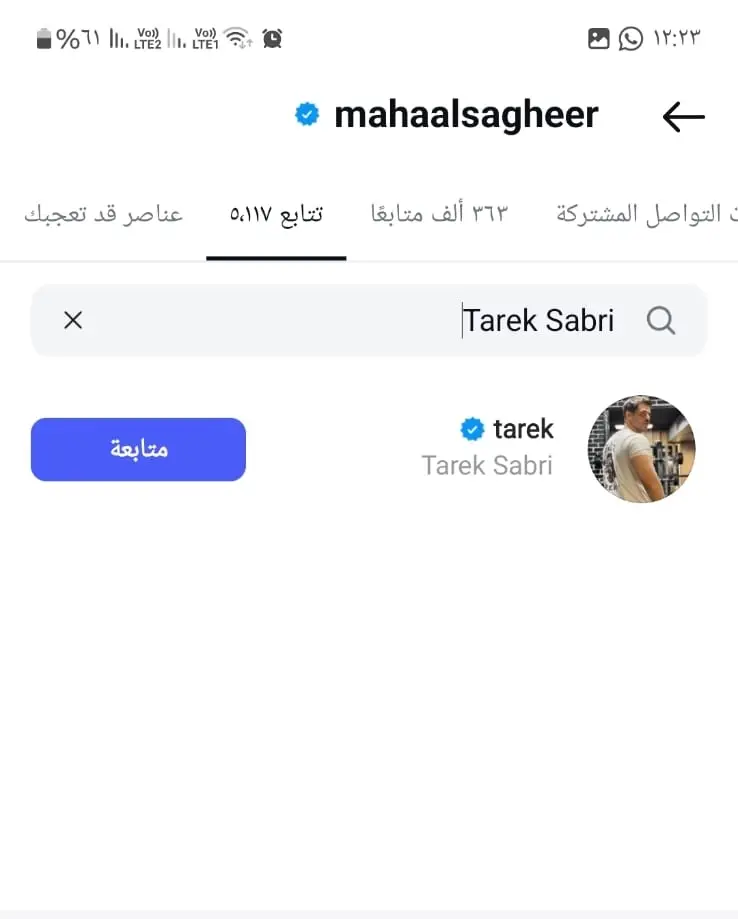Clear the Tarek Sabri search text
Image resolution: width=738 pixels, height=919 pixels.
coord(73,320)
